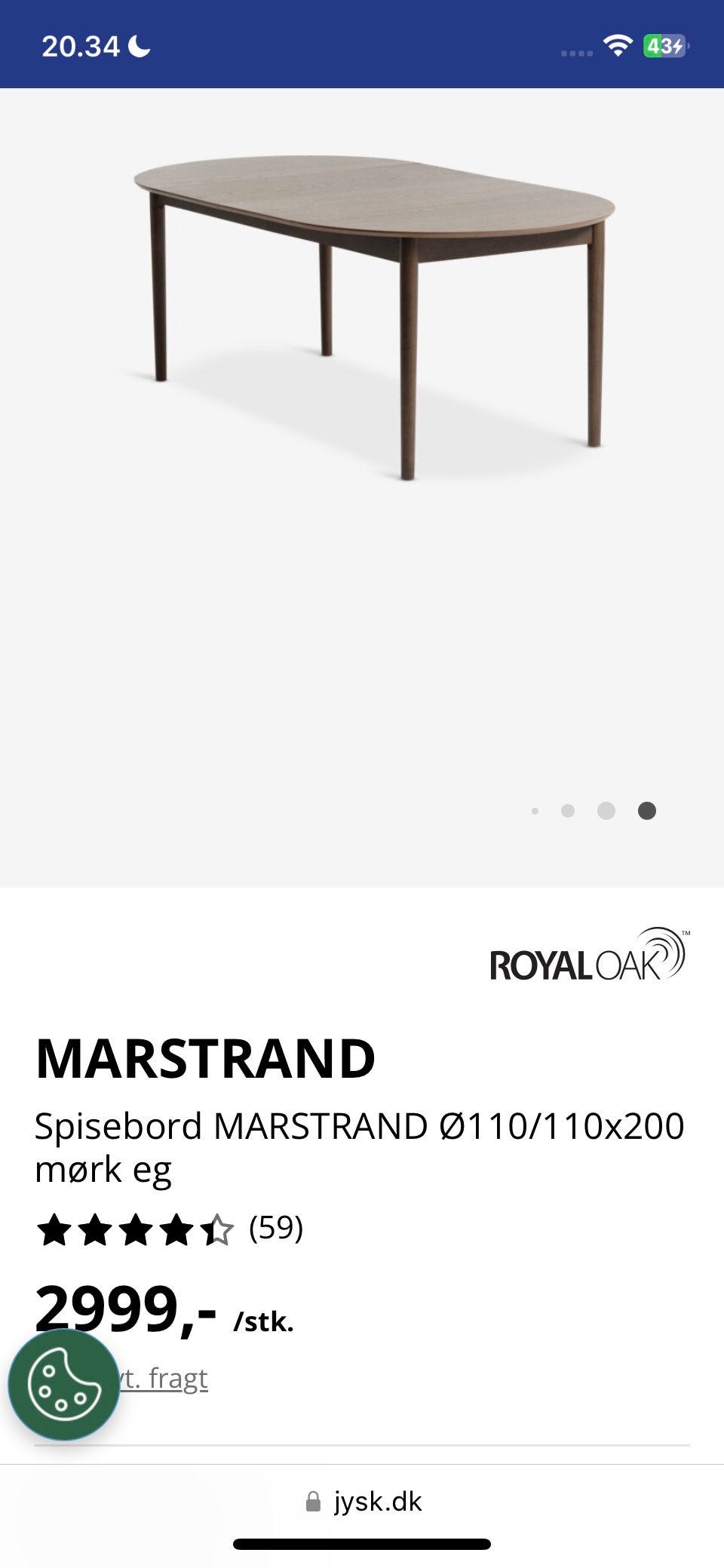Open the 59 customer reviews
The width and height of the screenshot is (724, 1568).
pyautogui.click(x=275, y=1228)
